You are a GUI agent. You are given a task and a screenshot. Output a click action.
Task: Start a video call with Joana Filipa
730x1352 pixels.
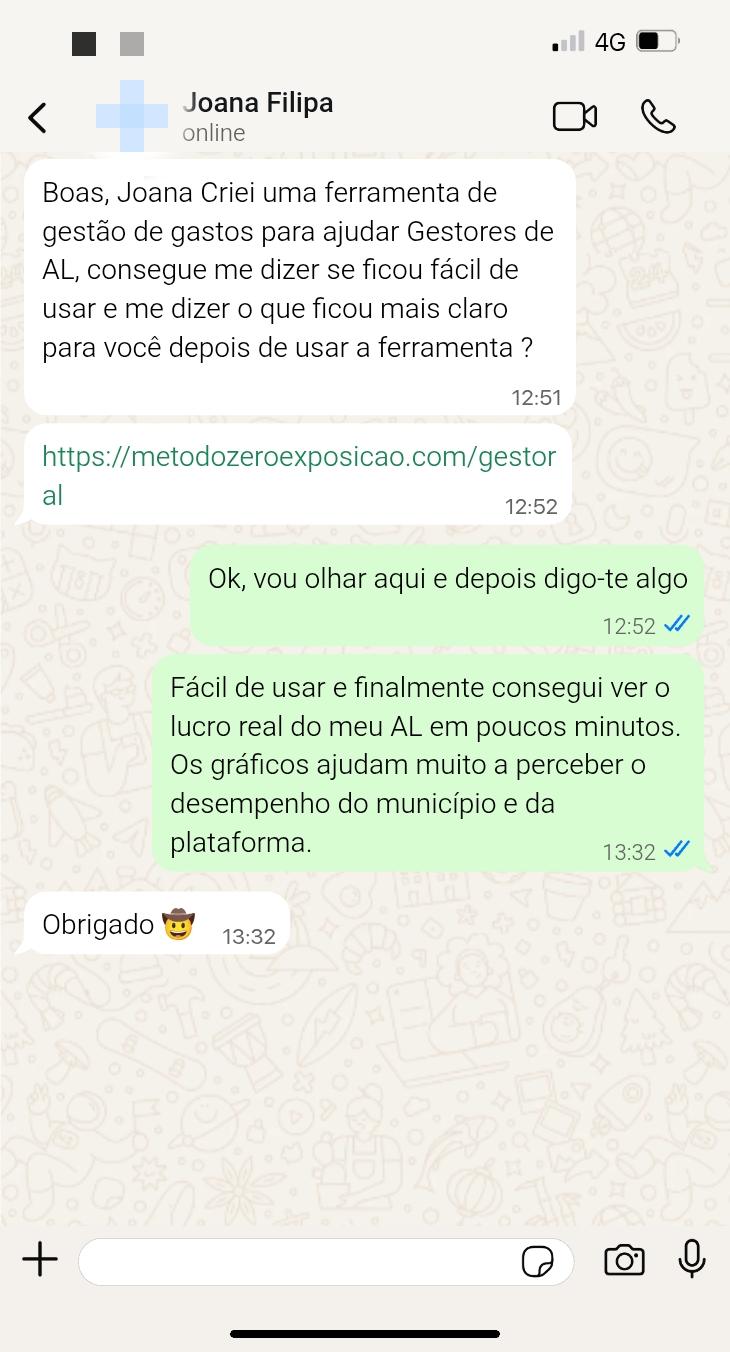574,116
